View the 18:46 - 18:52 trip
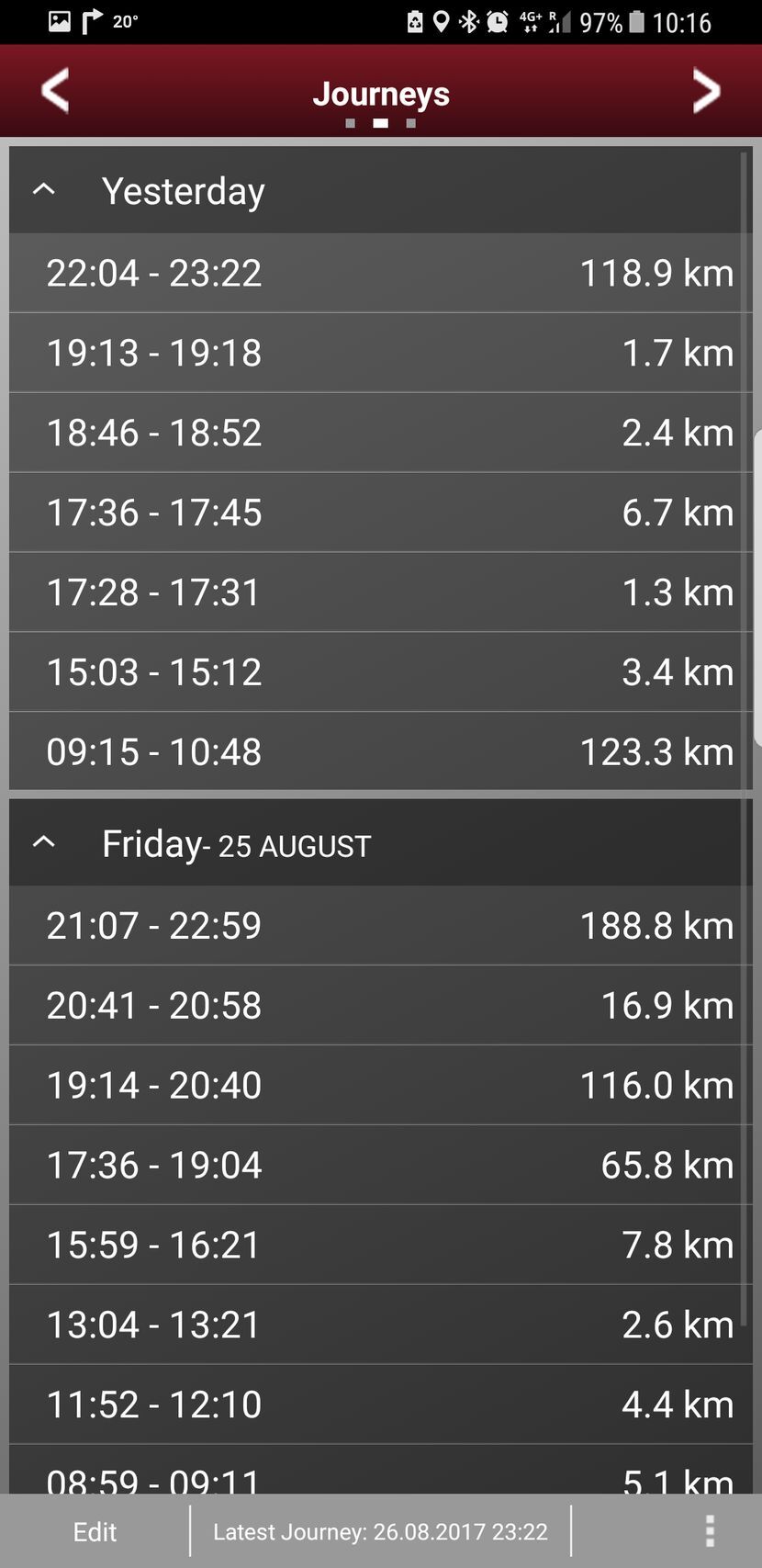Image resolution: width=762 pixels, height=1568 pixels. pos(380,433)
